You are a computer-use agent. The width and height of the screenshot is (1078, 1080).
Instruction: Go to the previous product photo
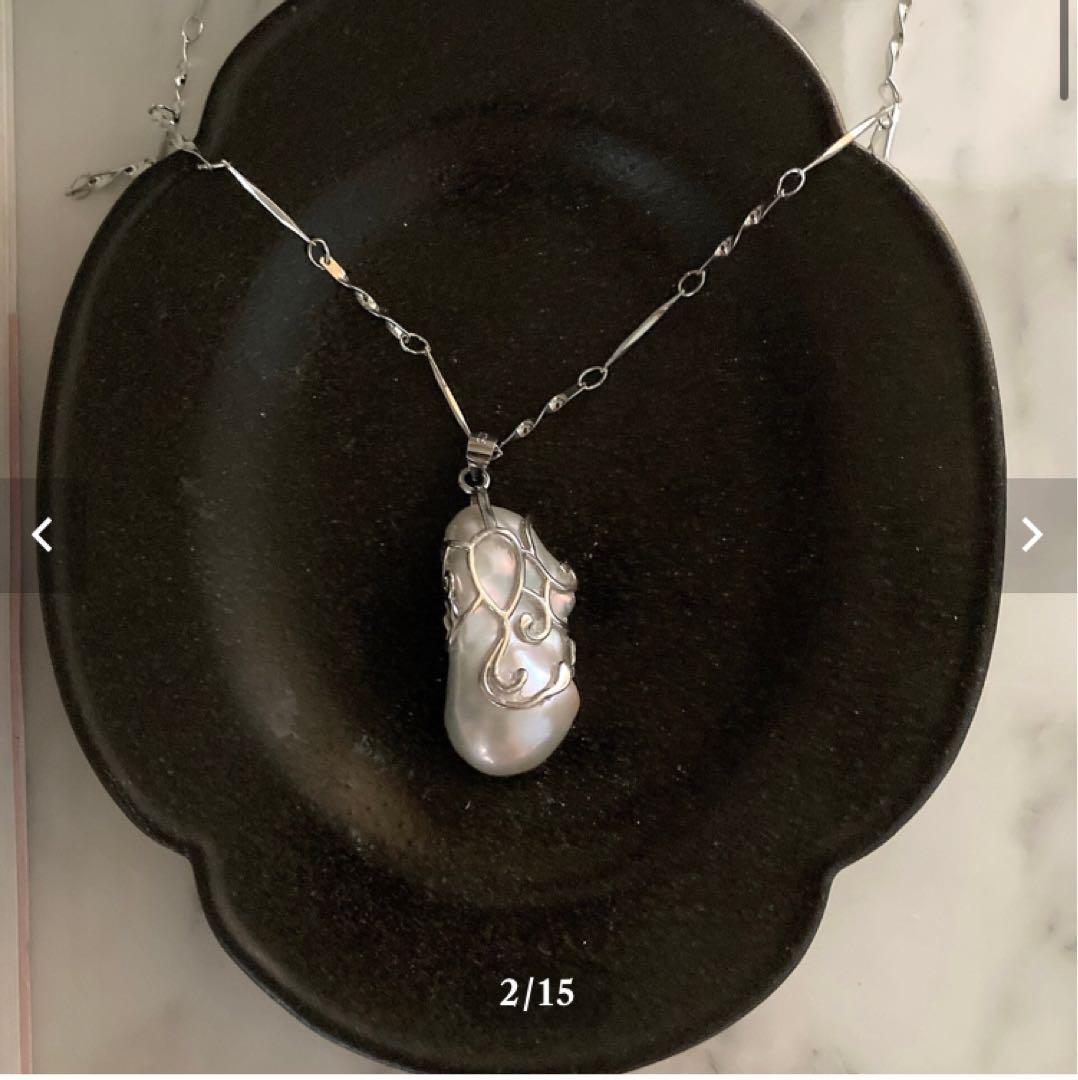41,535
